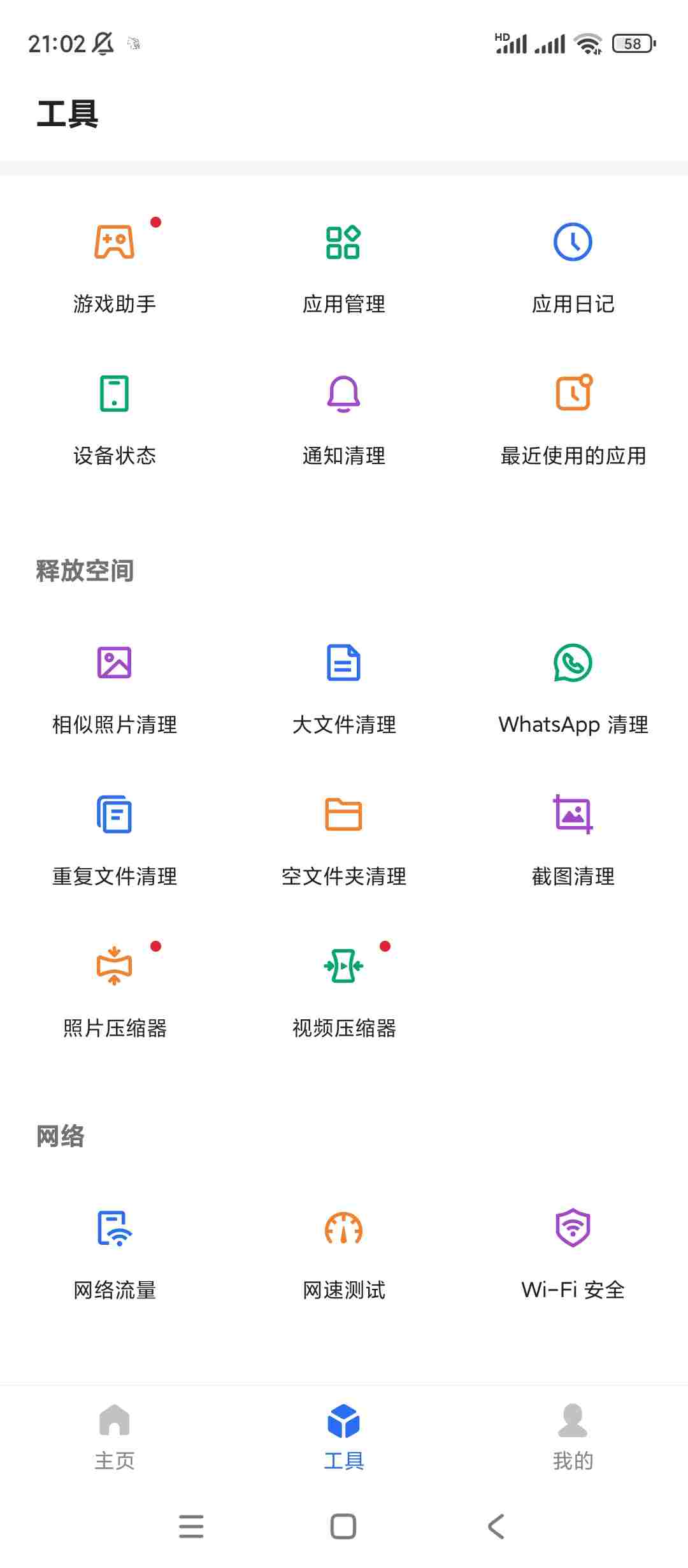Start 相似照片清理
688x1568 pixels.
[115, 688]
